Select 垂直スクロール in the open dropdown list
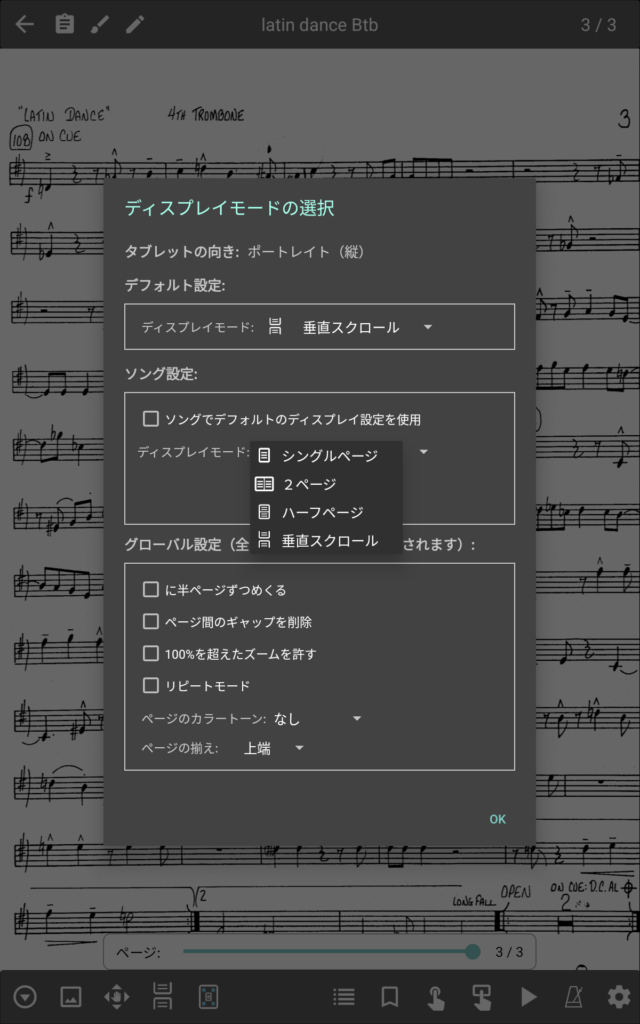 coord(328,541)
